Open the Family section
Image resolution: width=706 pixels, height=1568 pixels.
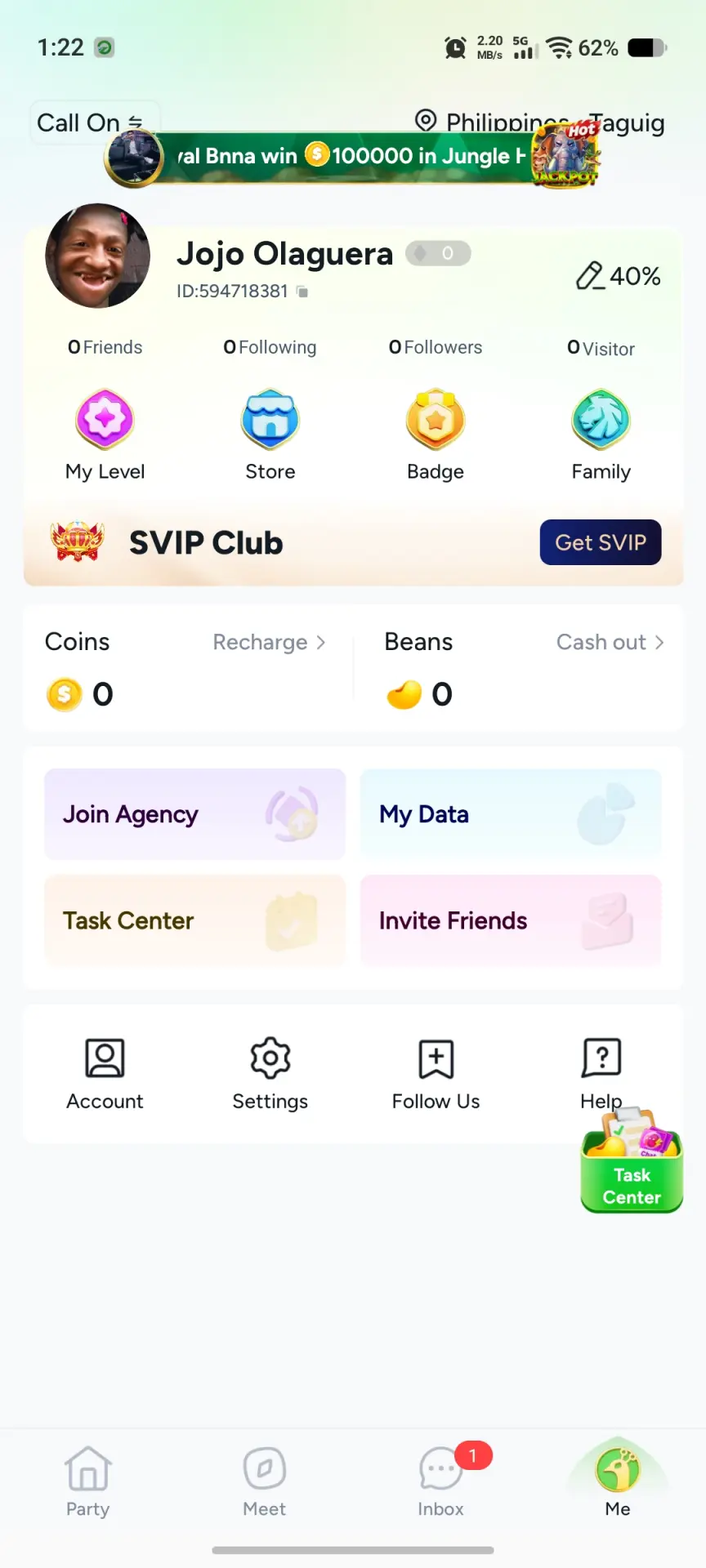[601, 435]
